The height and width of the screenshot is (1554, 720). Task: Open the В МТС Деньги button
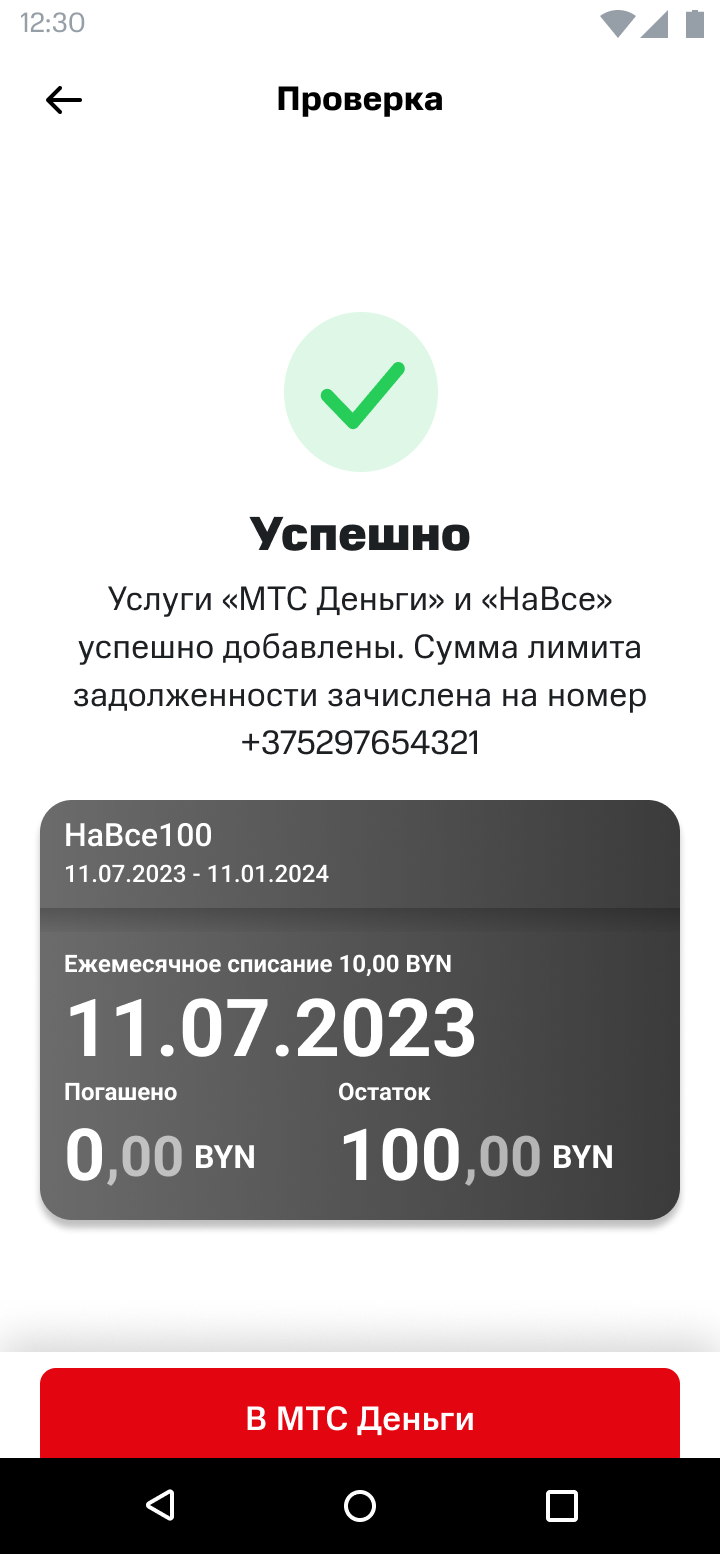tap(360, 1413)
